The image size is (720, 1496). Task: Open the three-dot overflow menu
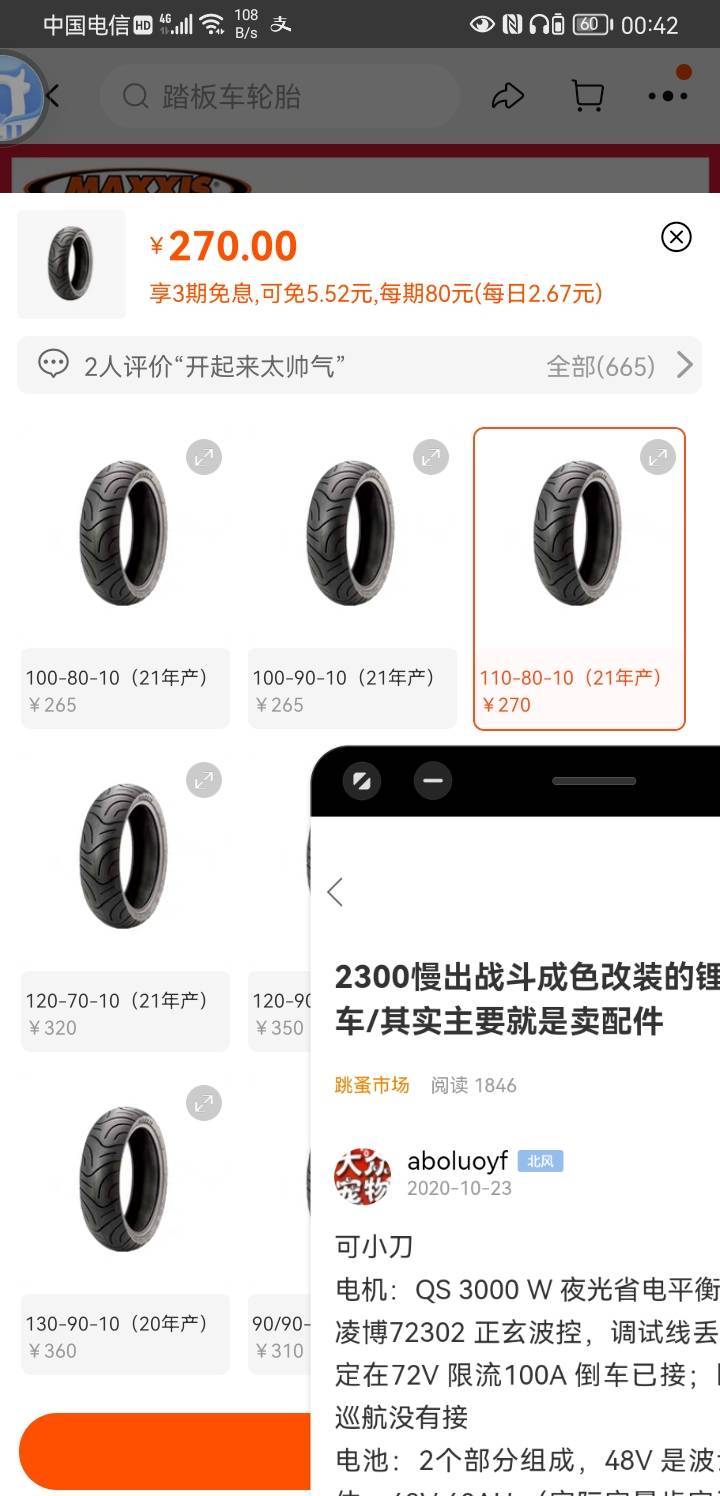pyautogui.click(x=668, y=96)
